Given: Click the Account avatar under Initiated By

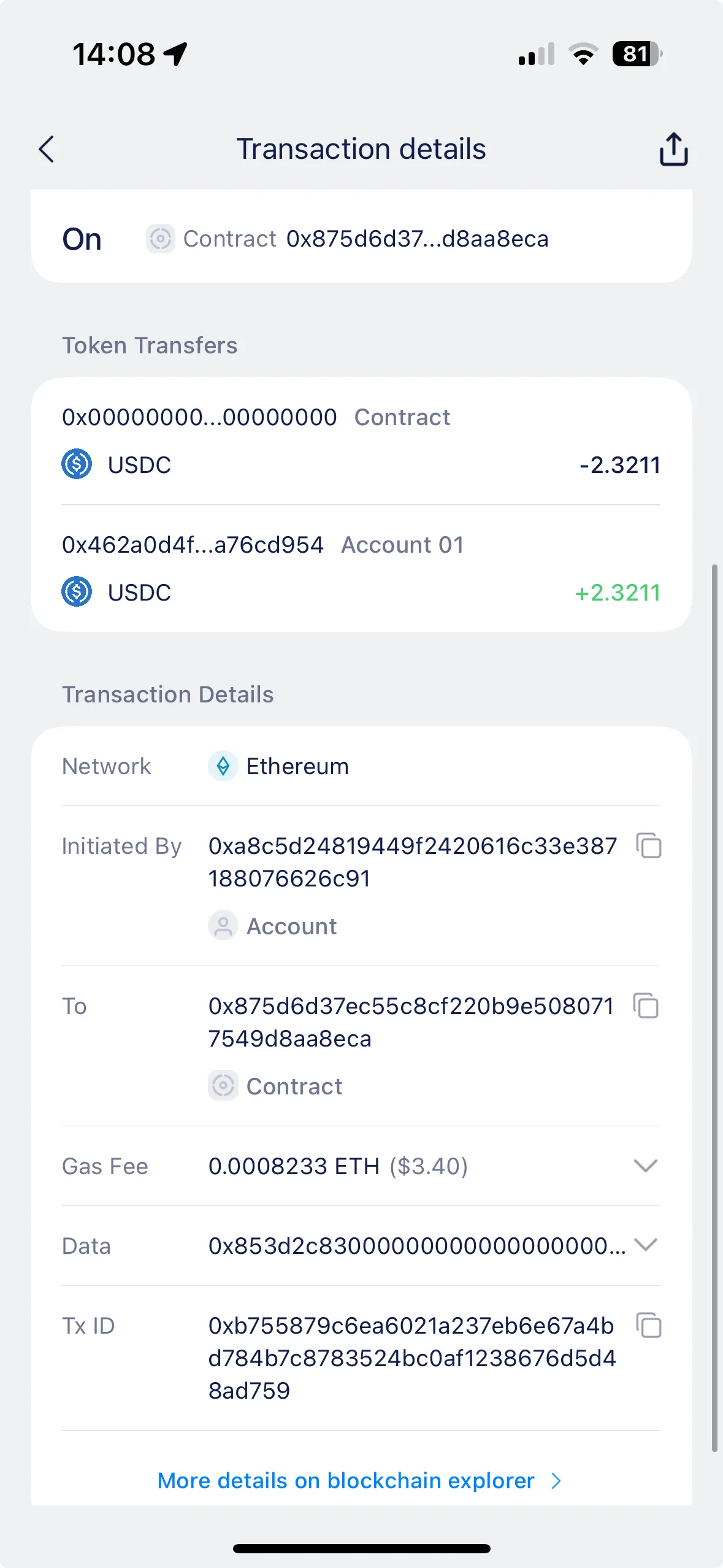Looking at the screenshot, I should coord(223,926).
